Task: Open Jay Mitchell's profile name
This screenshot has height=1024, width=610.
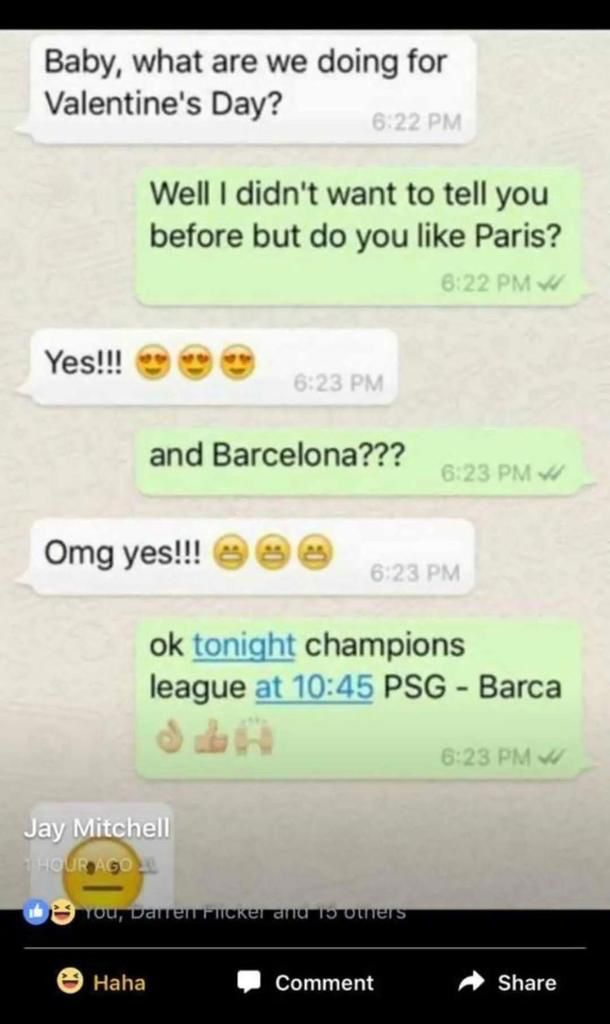Action: coord(98,828)
